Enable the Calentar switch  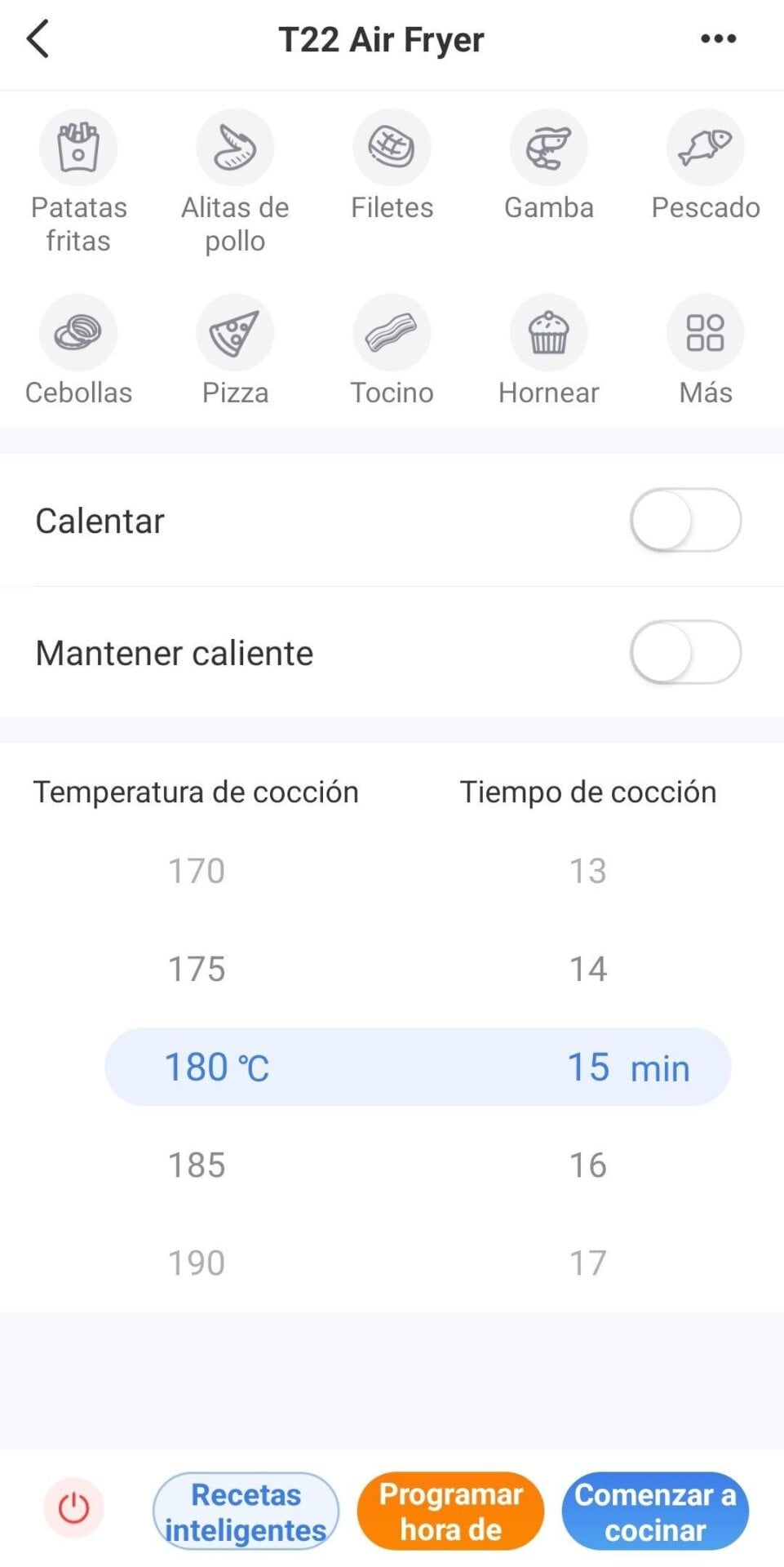click(685, 520)
